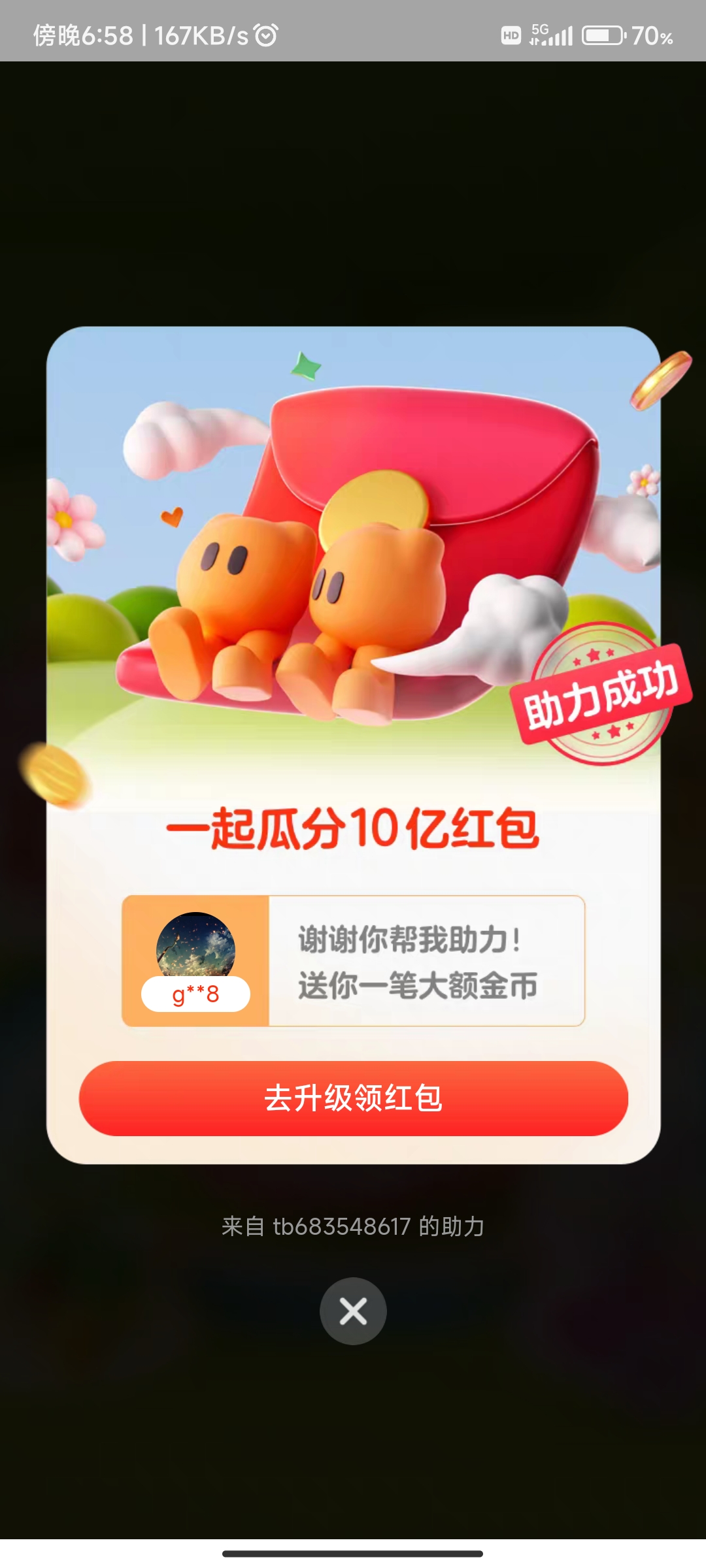Tap the 去升级领红包 button
706x1568 pixels.
click(x=353, y=1098)
